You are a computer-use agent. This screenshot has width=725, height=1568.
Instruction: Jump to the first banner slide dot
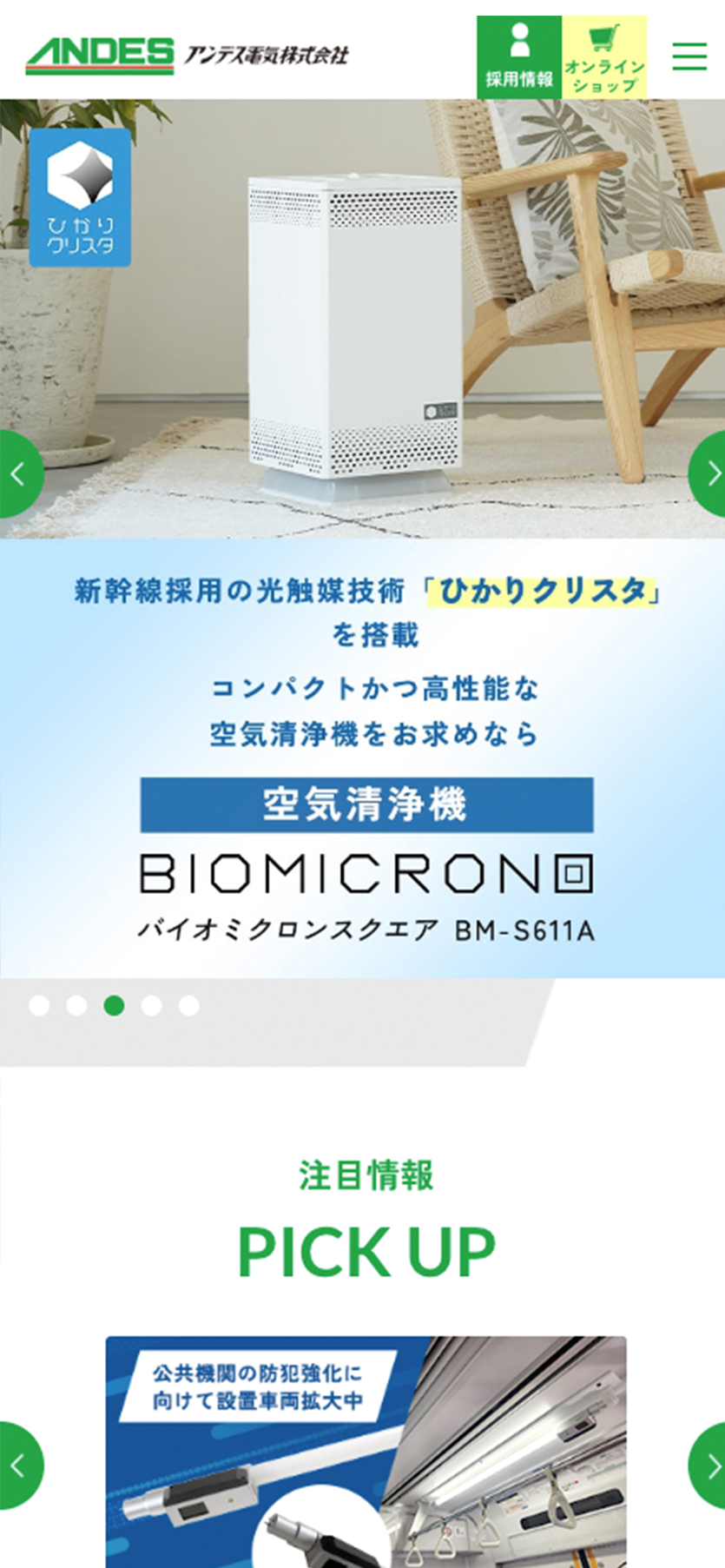(39, 1005)
